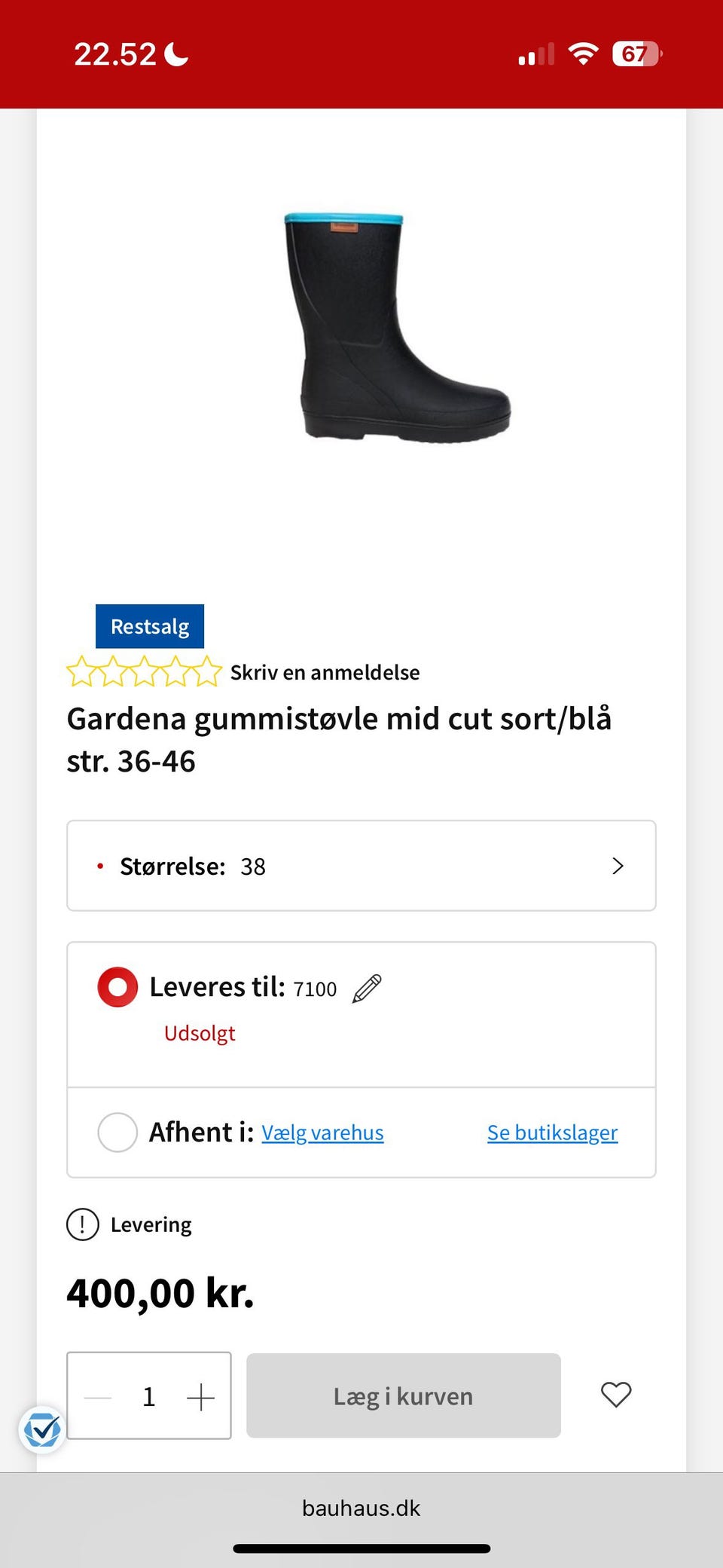Image resolution: width=723 pixels, height=1568 pixels.
Task: Select the Afhent i pickup option
Action: click(x=117, y=1132)
